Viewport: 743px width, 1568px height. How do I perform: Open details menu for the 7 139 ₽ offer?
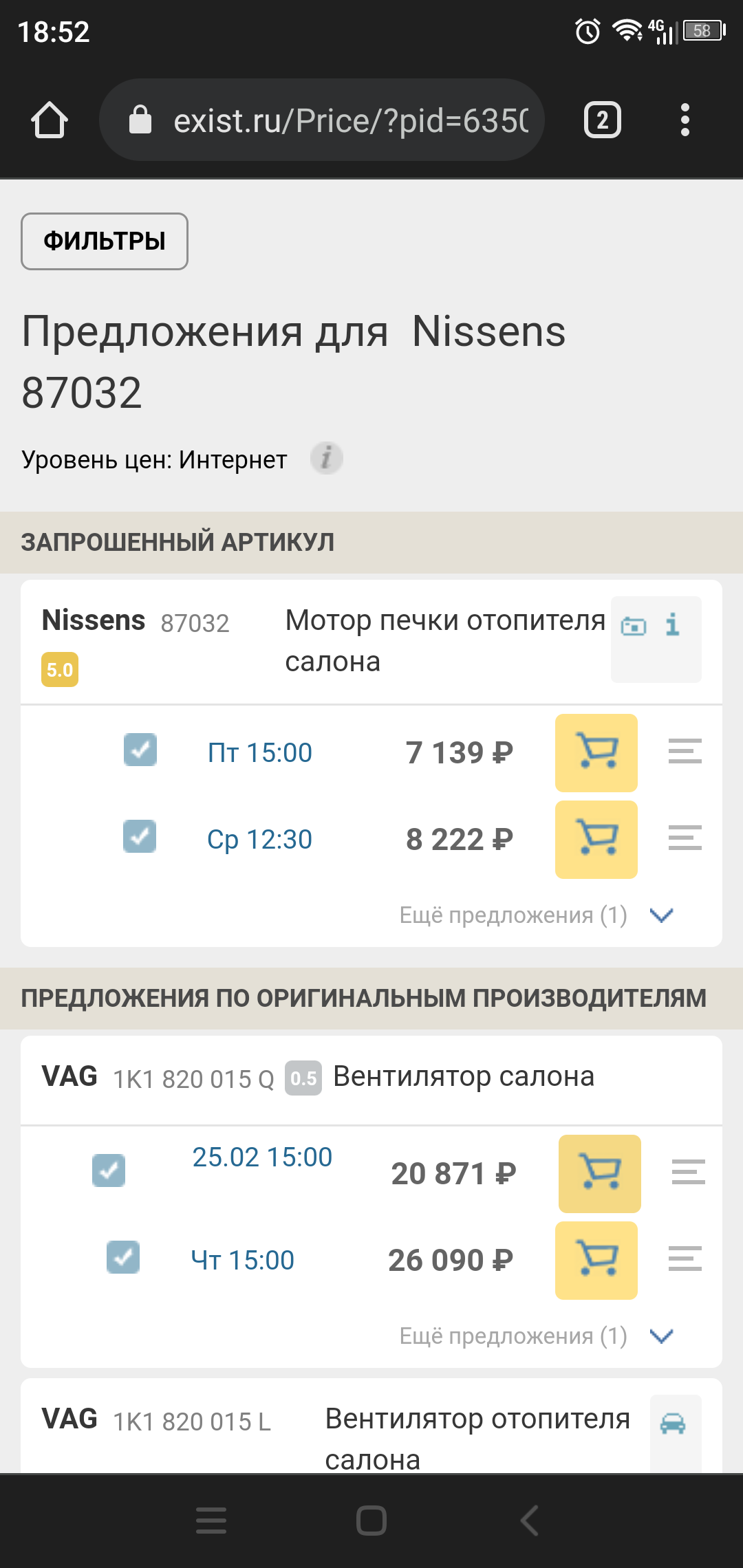pos(685,752)
